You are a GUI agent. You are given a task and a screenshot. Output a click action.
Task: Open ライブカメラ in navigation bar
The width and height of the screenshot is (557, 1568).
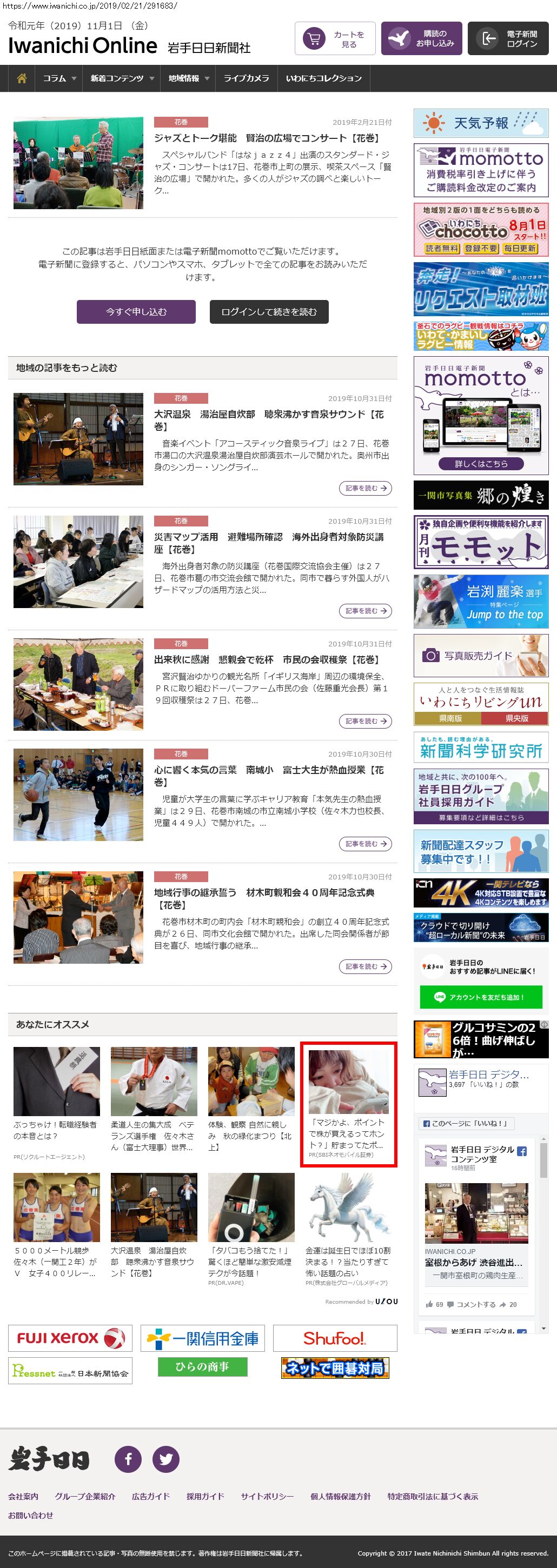(x=246, y=78)
